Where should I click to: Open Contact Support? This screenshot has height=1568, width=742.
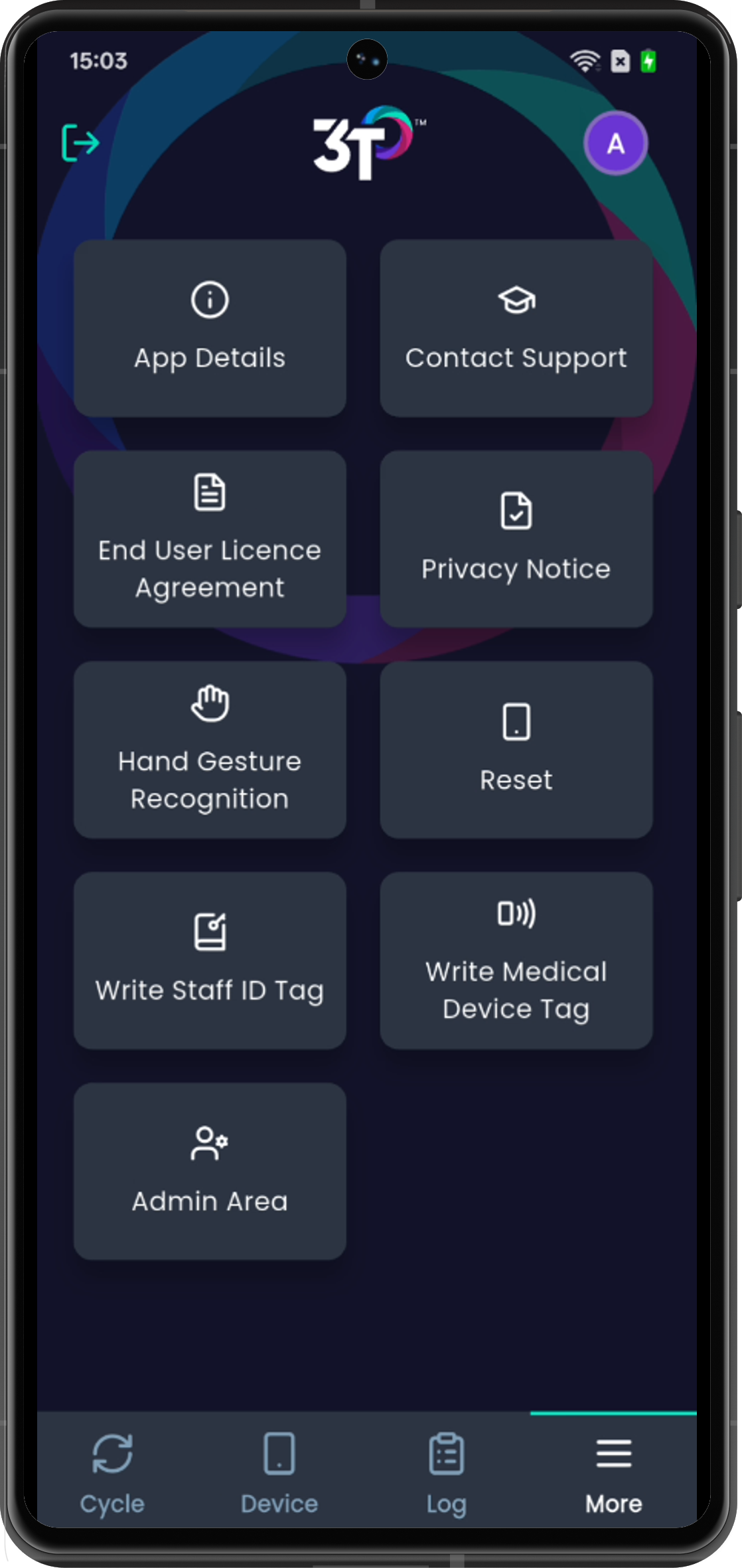[516, 328]
